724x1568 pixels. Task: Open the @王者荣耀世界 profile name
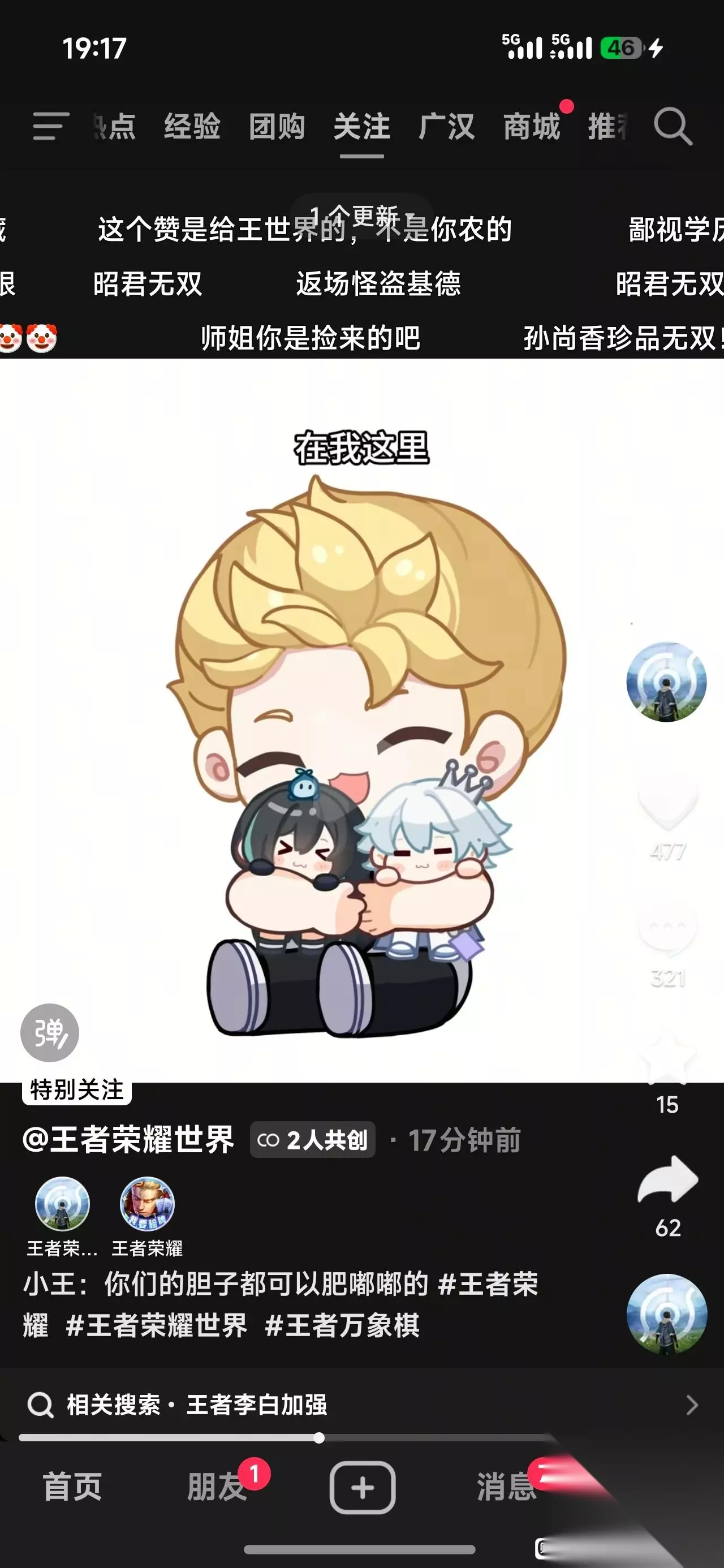[128, 1139]
